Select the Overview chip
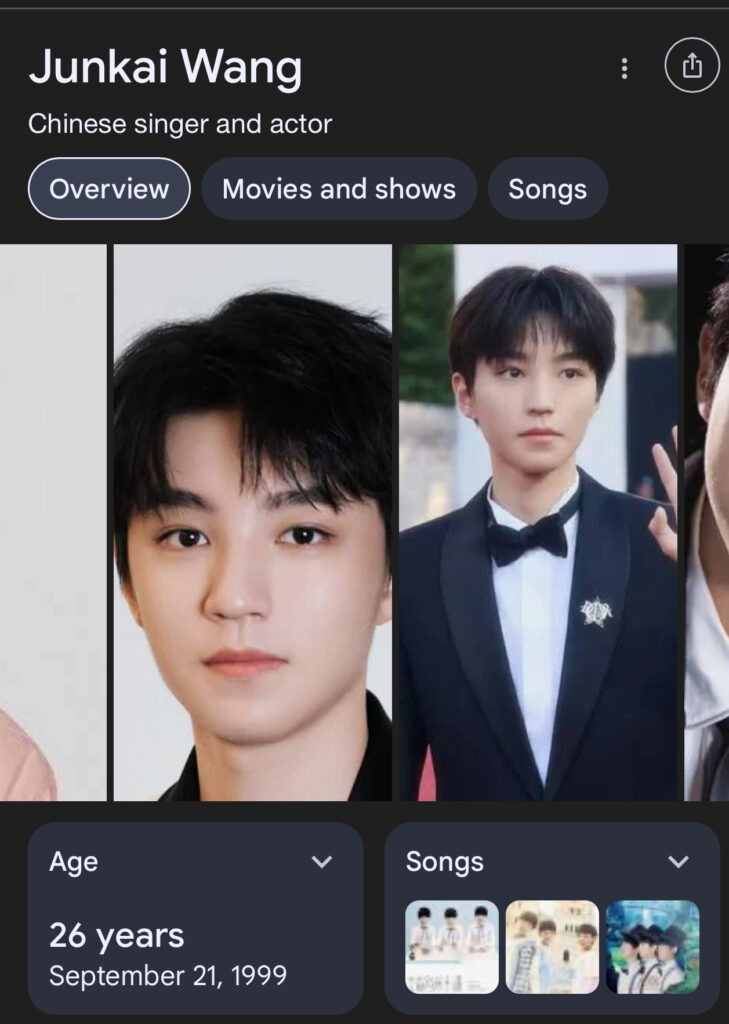This screenshot has height=1024, width=729. 109,189
